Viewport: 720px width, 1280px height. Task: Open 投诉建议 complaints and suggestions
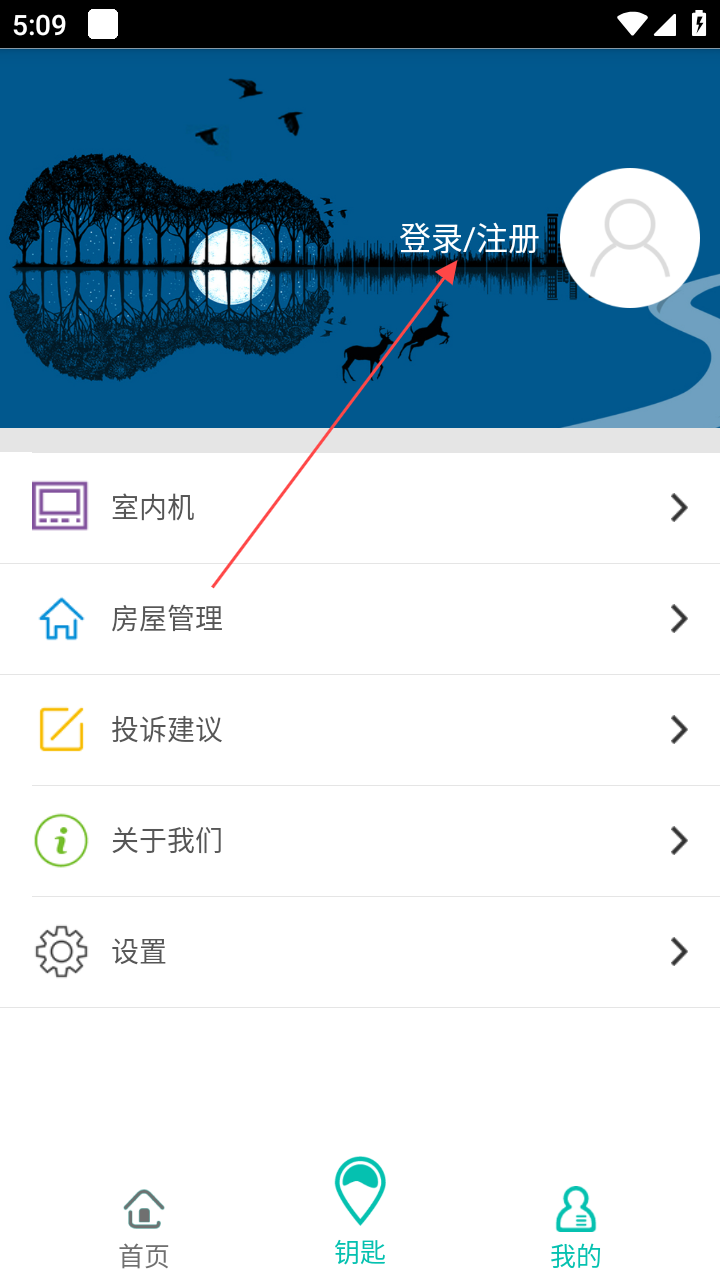(360, 730)
